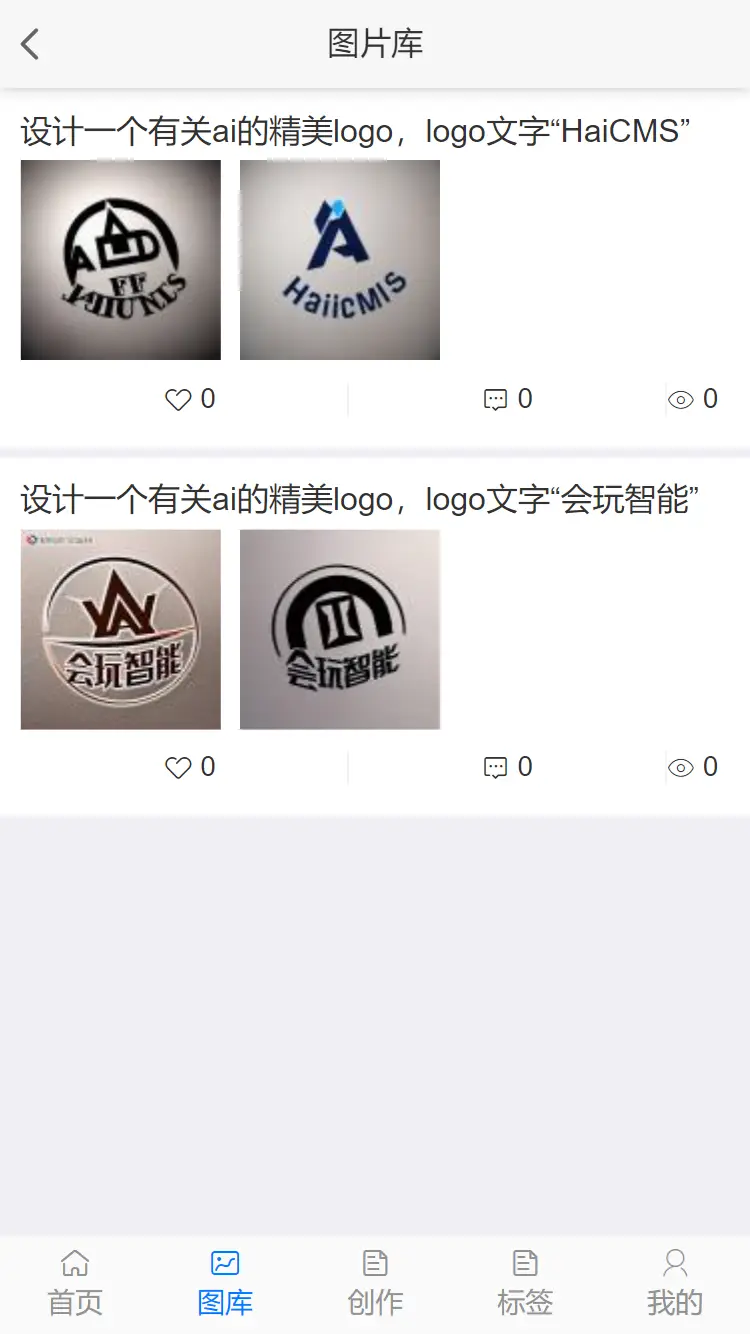Go to the 标签 tab
The width and height of the screenshot is (750, 1334).
click(x=525, y=1284)
